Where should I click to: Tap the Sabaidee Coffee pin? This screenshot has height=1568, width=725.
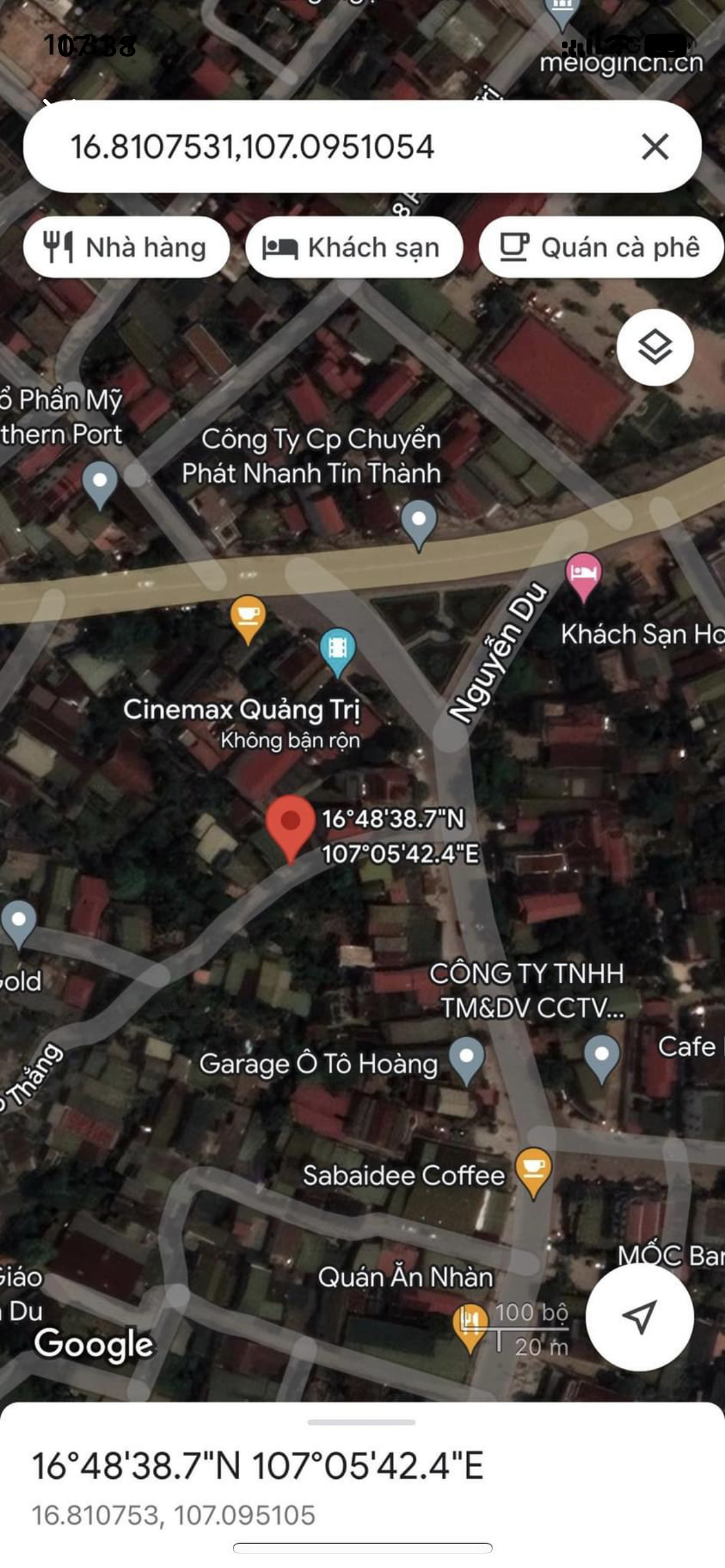533,1169
